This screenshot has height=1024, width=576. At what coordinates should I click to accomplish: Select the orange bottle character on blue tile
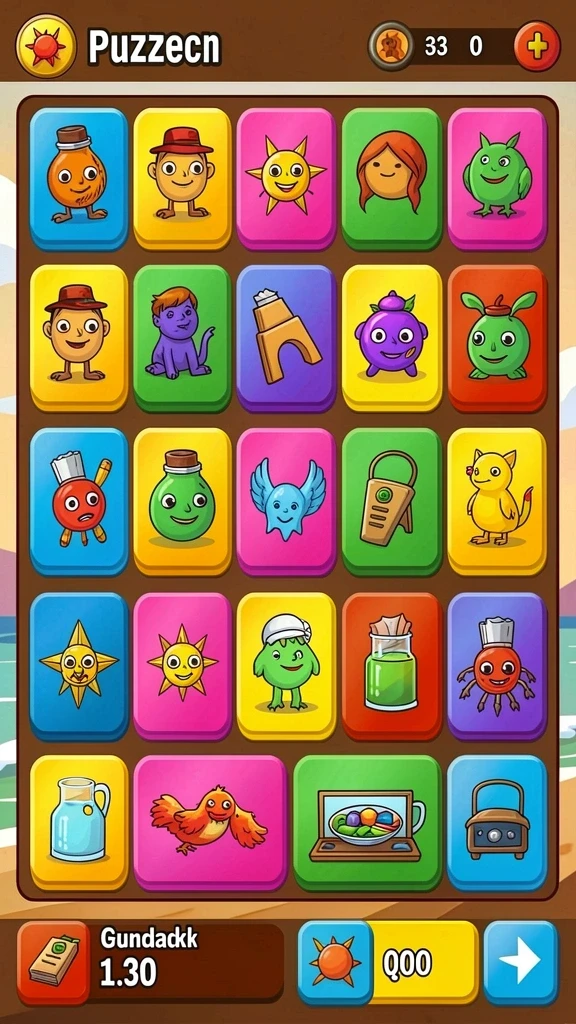tap(78, 179)
